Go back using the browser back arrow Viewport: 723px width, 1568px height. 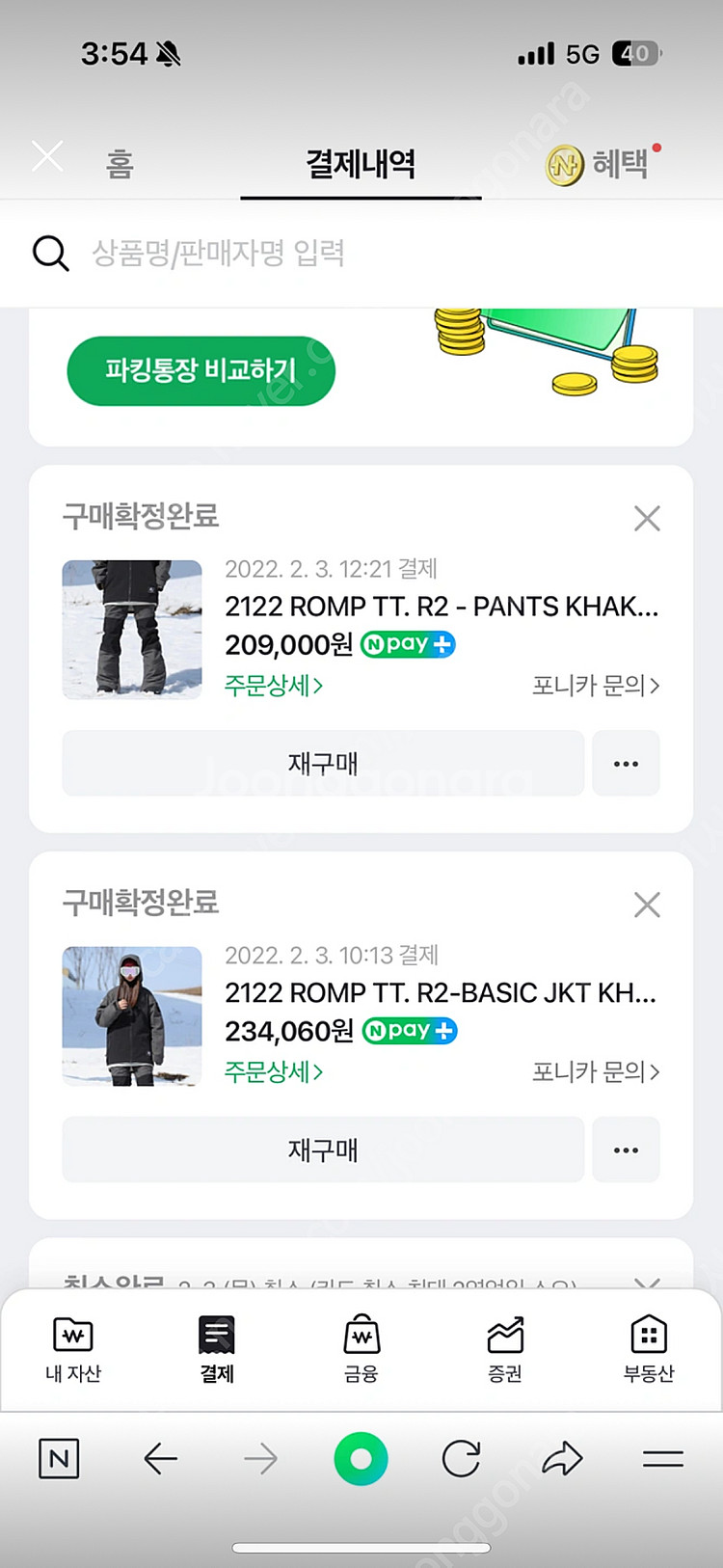point(161,1459)
